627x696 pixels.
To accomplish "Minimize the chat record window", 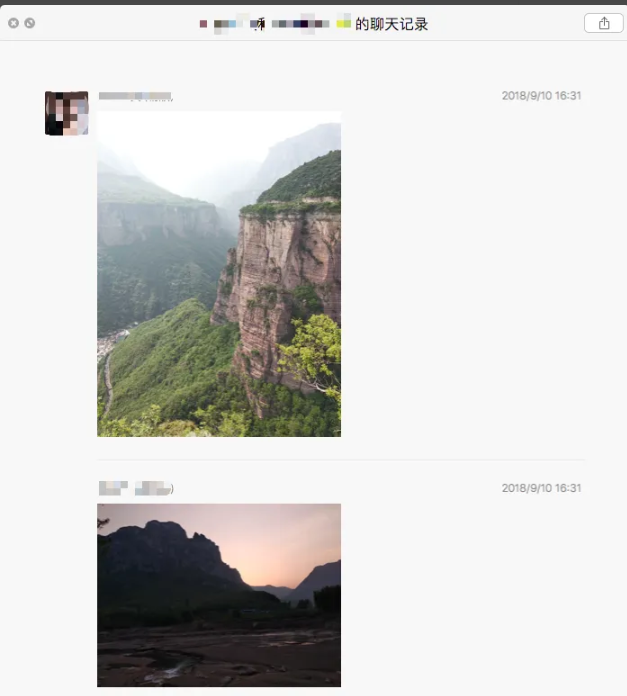I will 30,23.
